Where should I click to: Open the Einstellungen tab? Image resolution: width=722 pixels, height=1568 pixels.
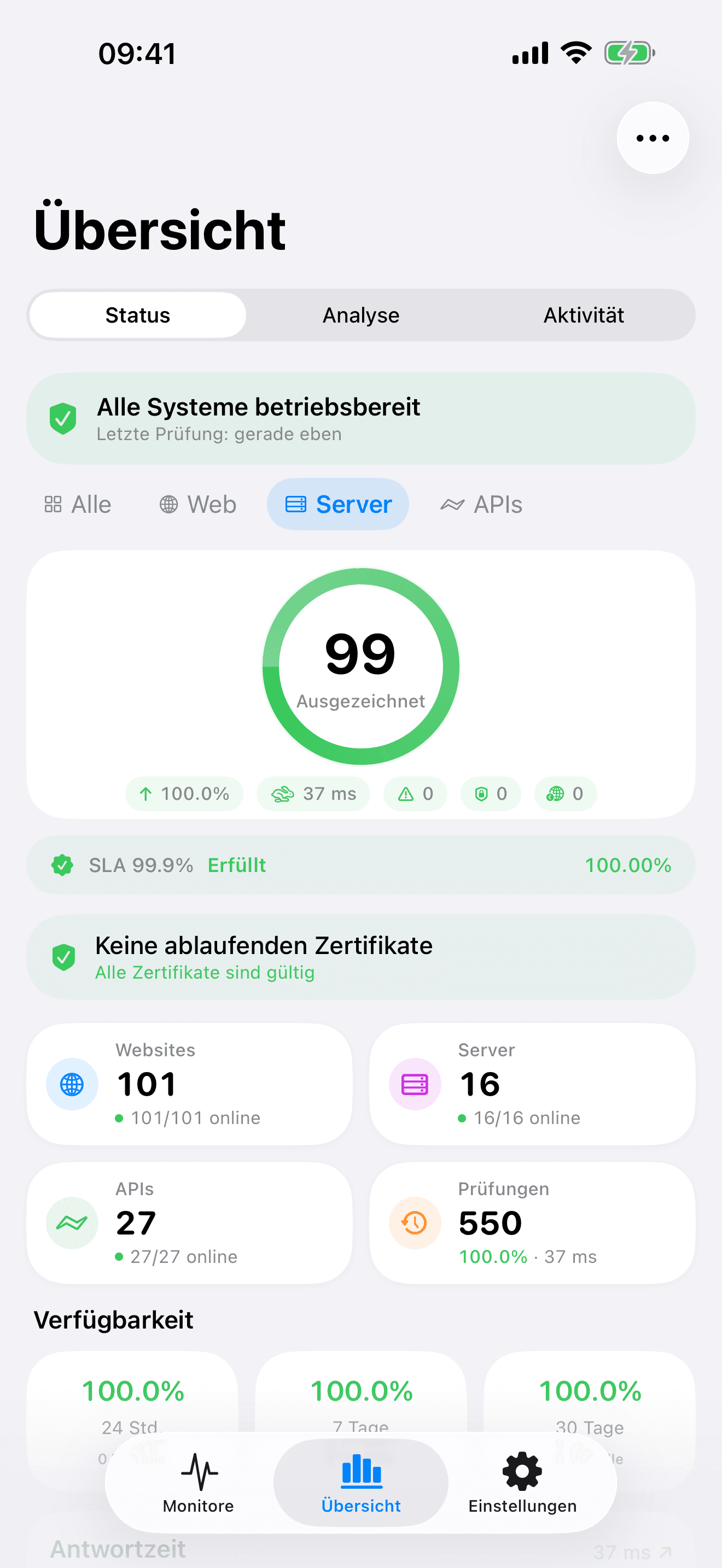point(522,1484)
